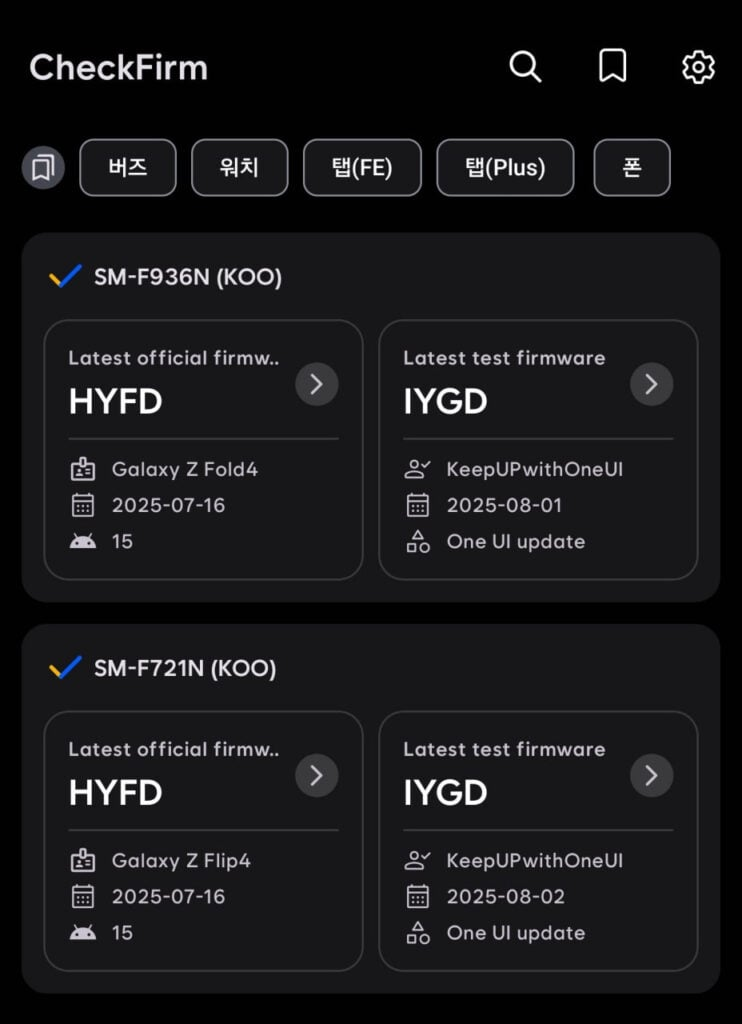The height and width of the screenshot is (1024, 742).
Task: Select the 폰 chip
Action: pyautogui.click(x=632, y=168)
